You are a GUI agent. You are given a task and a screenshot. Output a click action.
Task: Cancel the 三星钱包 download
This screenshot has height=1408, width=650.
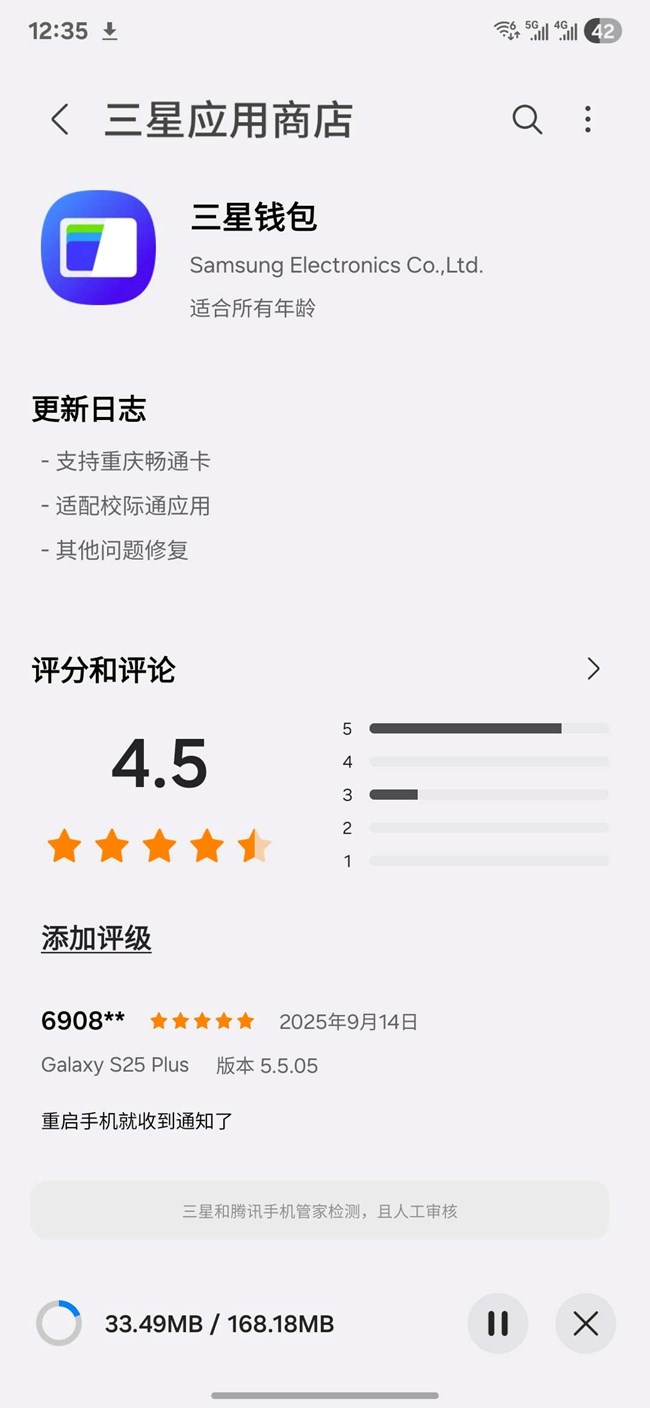(585, 1324)
